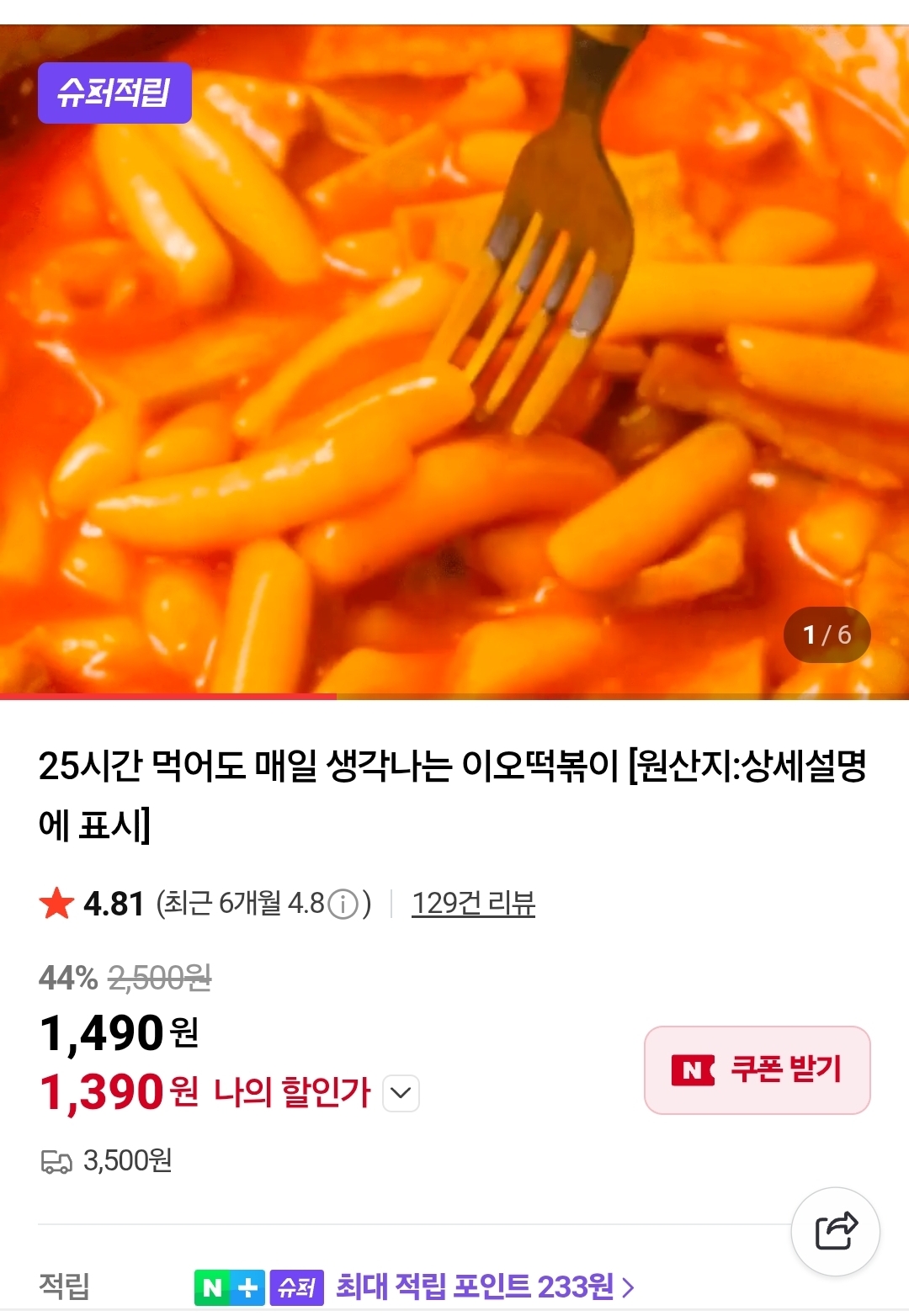The width and height of the screenshot is (909, 1316).
Task: Click the share icon
Action: [x=837, y=1231]
